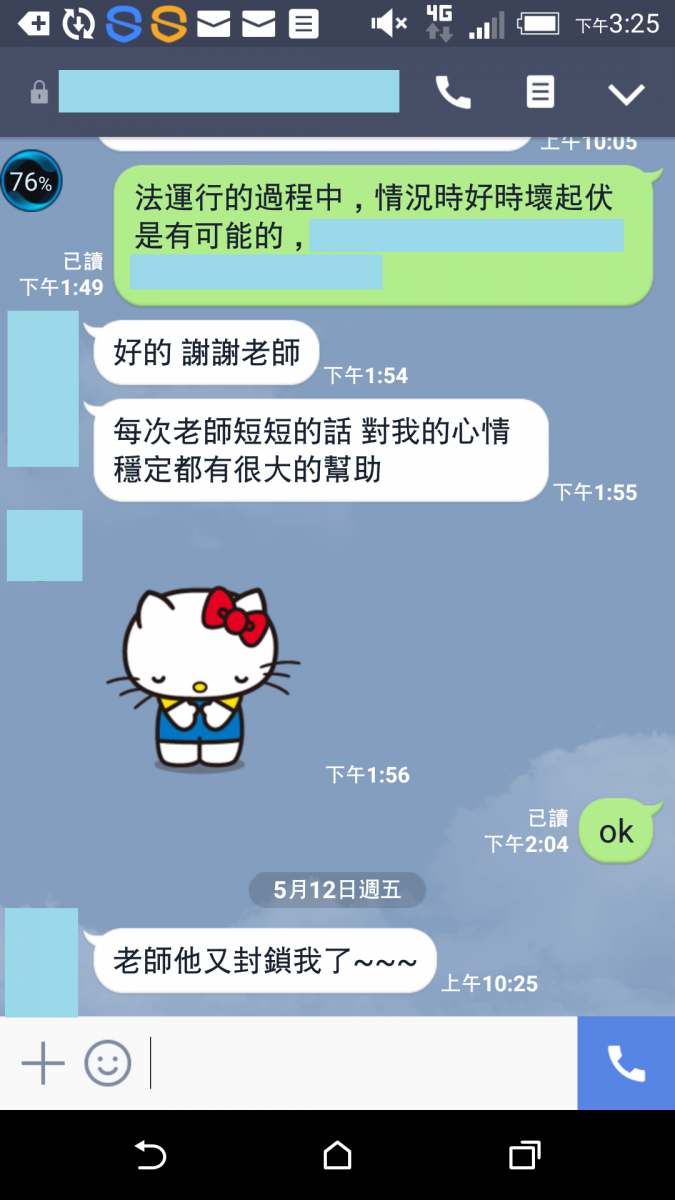Open the notes icon in the header
The height and width of the screenshot is (1200, 675).
(540, 93)
